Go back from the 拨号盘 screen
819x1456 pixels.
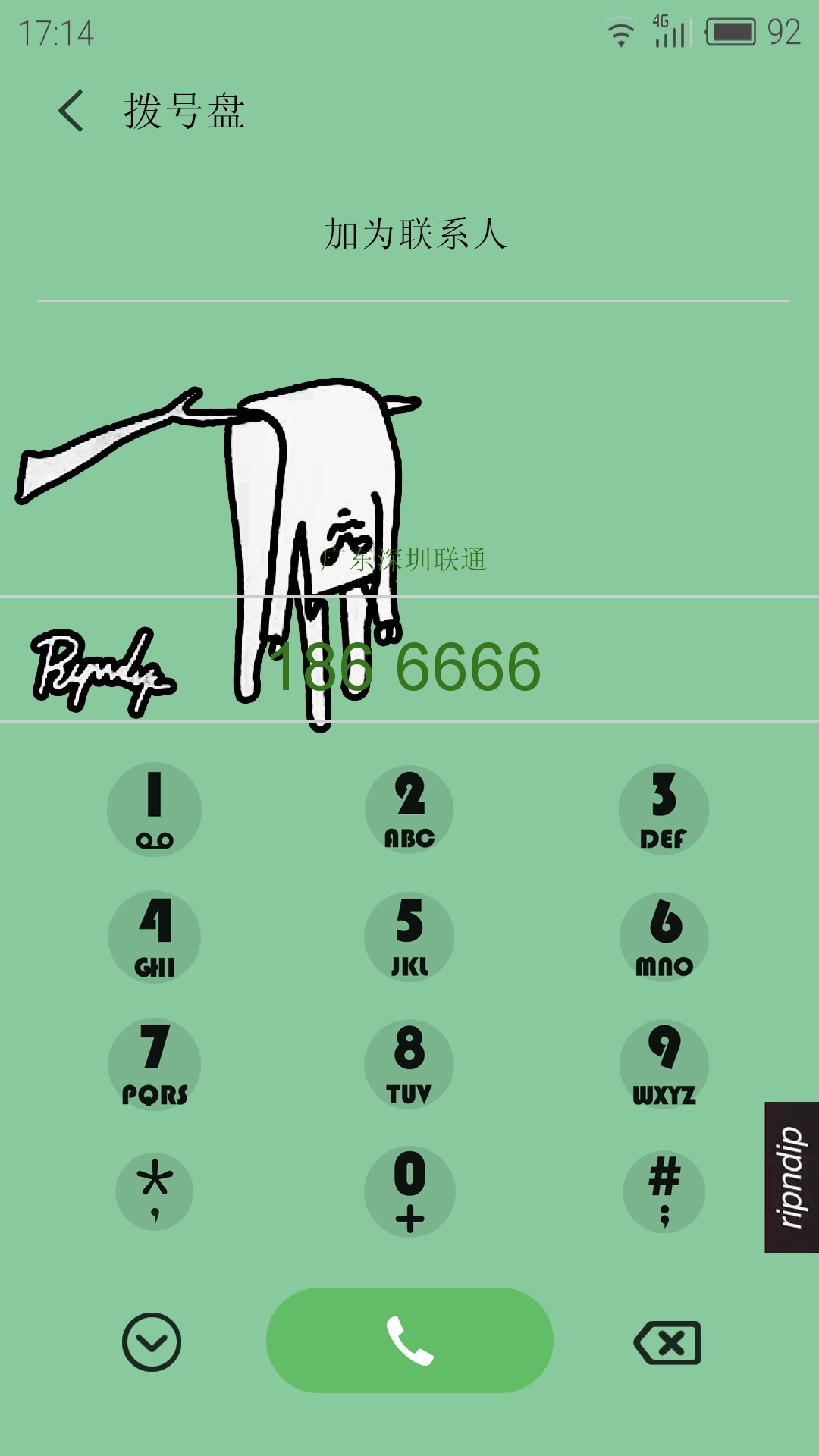71,111
